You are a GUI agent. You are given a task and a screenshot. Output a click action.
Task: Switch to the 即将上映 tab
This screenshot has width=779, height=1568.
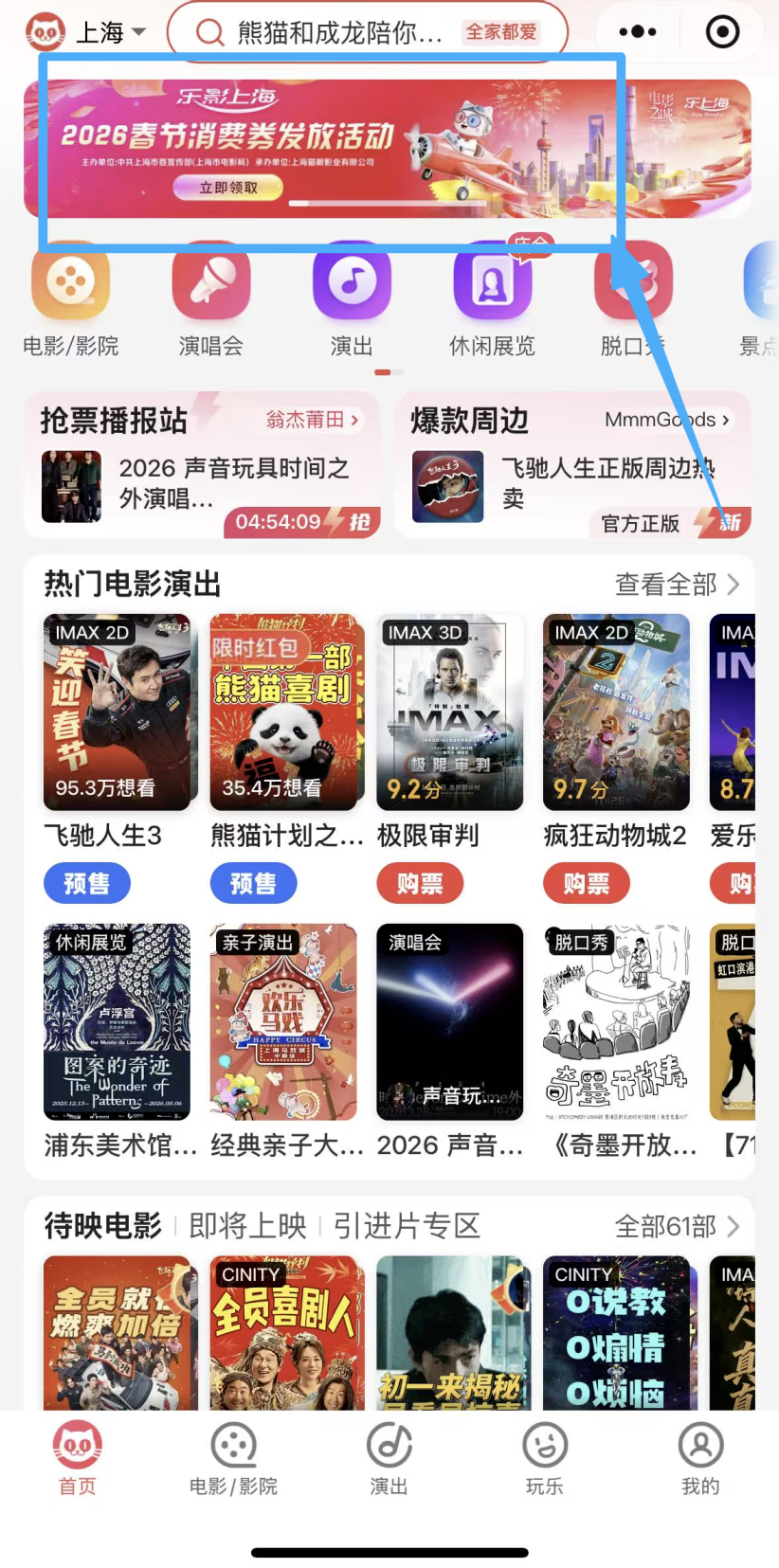click(x=247, y=1225)
